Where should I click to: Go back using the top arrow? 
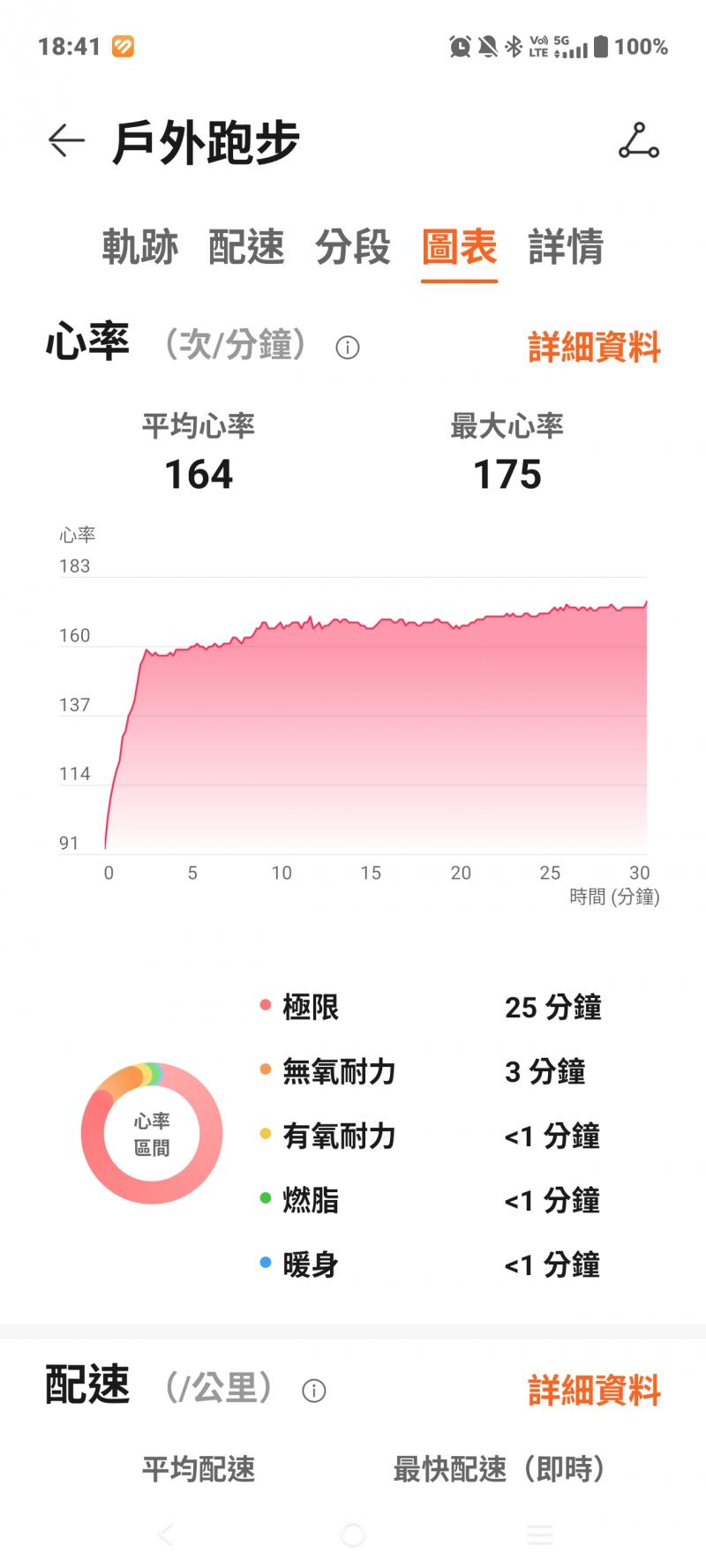click(66, 140)
